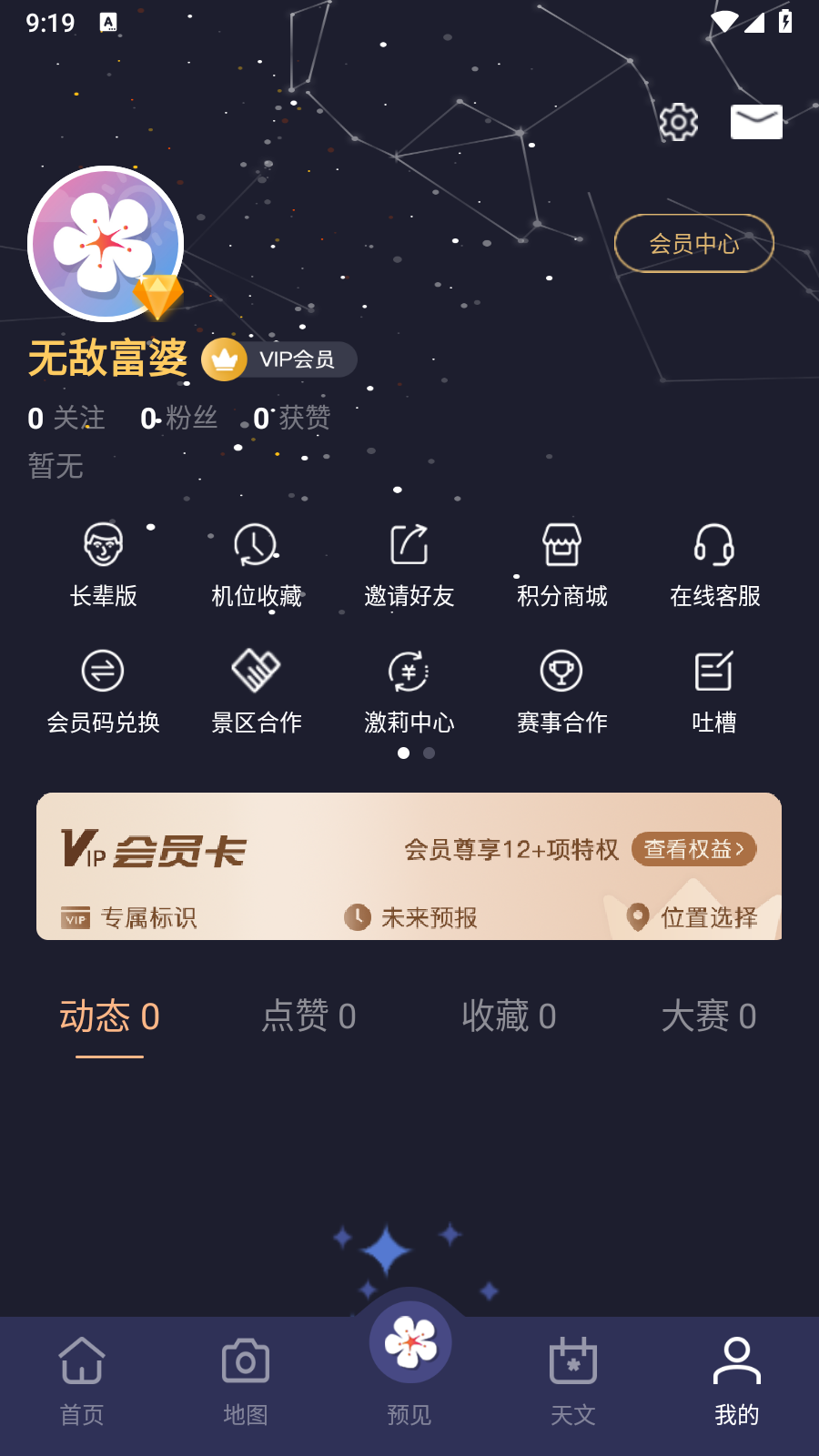This screenshot has height=1456, width=819.
Task: Open 赛事合作
Action: tap(561, 692)
